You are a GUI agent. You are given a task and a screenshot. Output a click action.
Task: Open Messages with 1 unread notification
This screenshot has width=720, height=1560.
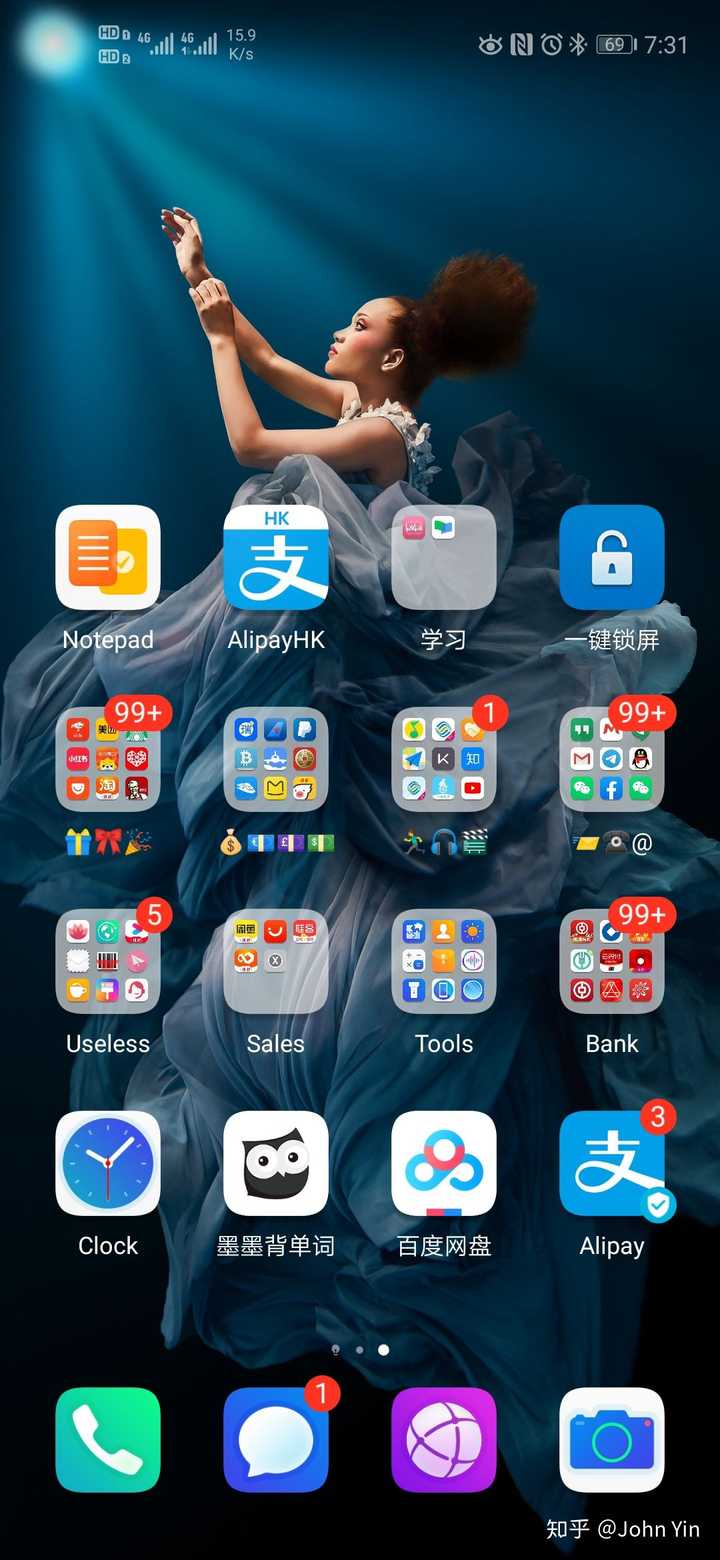click(275, 1440)
